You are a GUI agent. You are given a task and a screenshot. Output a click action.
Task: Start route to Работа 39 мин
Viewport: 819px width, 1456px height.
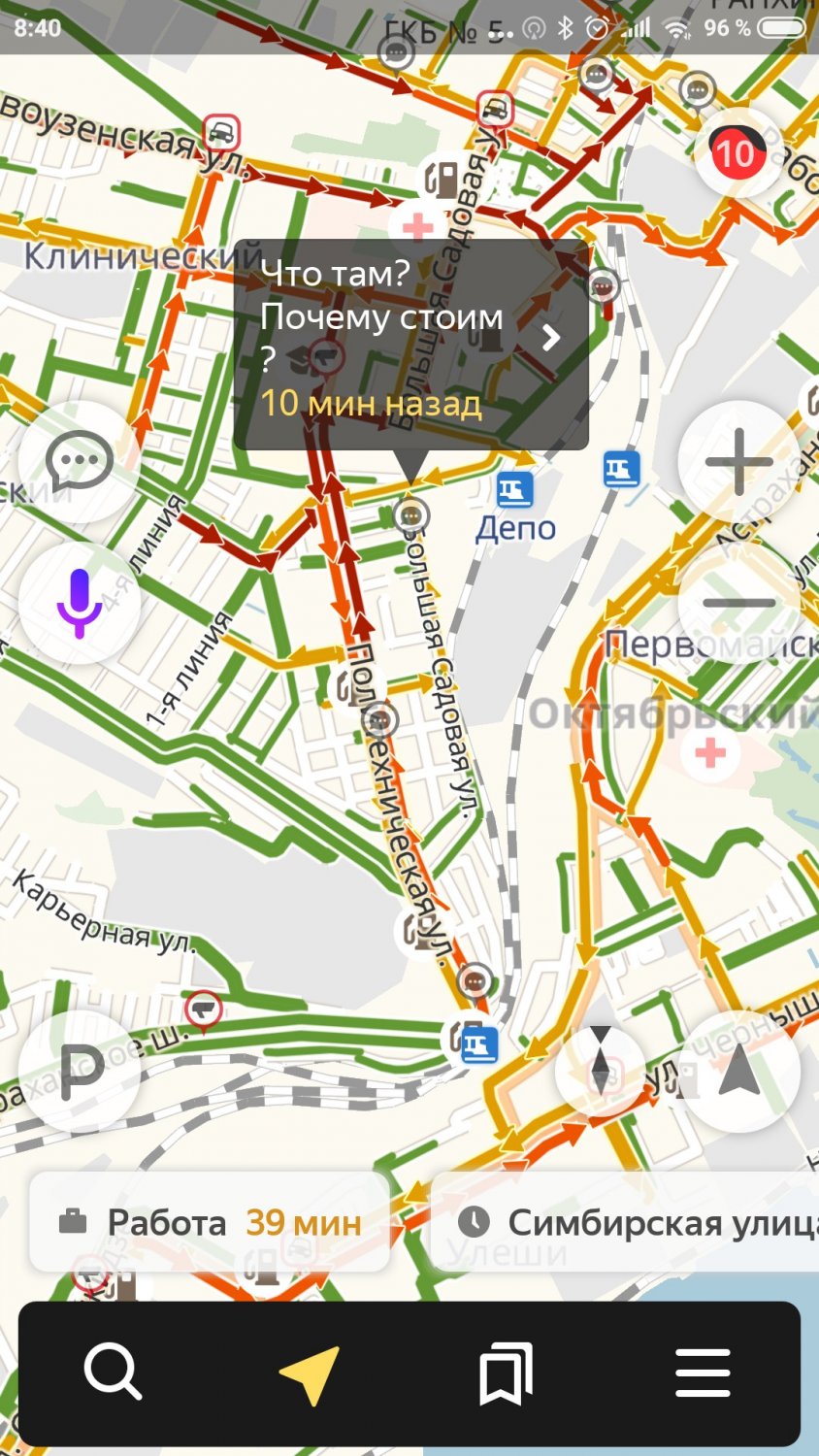[x=210, y=1222]
